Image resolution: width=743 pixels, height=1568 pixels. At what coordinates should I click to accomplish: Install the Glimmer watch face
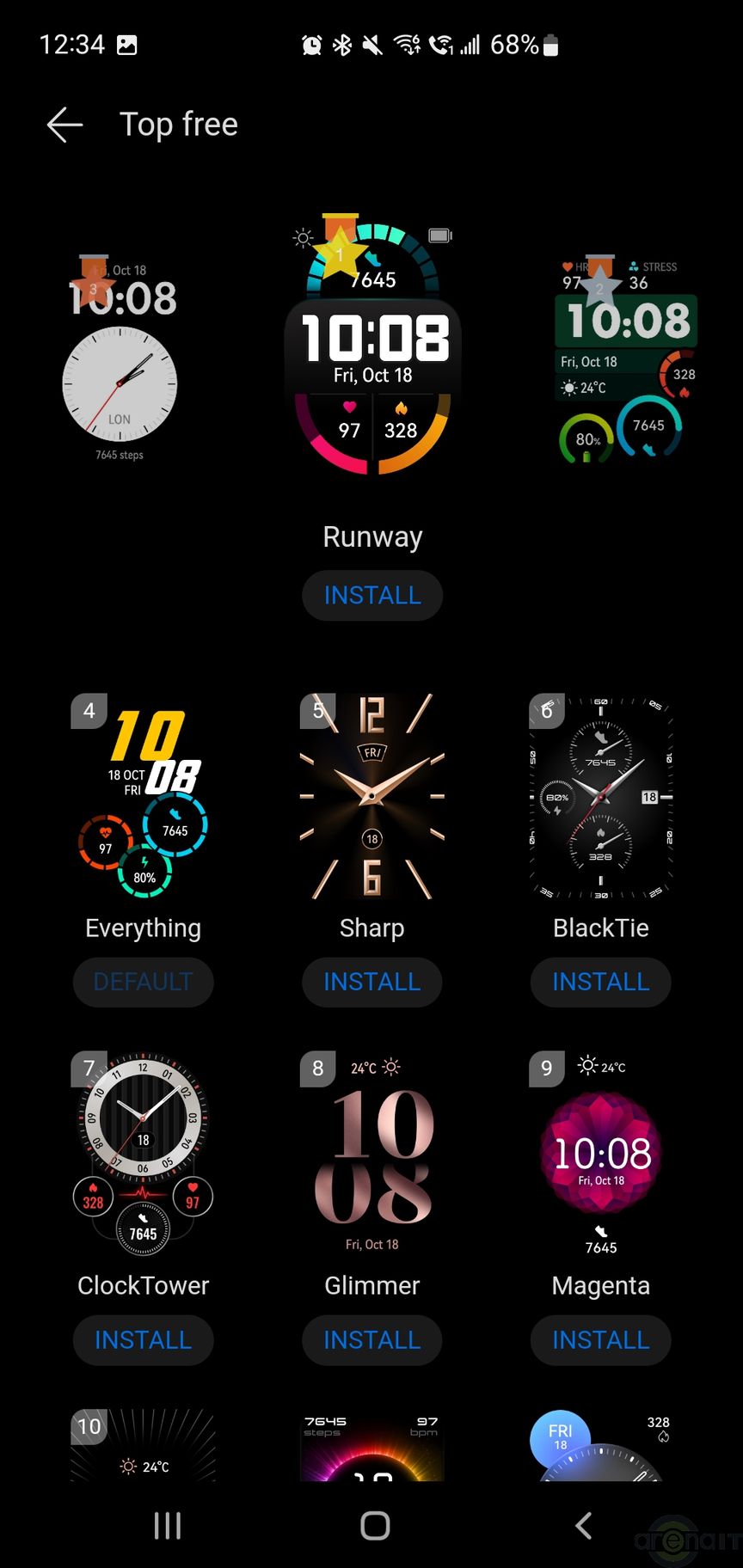[371, 1339]
